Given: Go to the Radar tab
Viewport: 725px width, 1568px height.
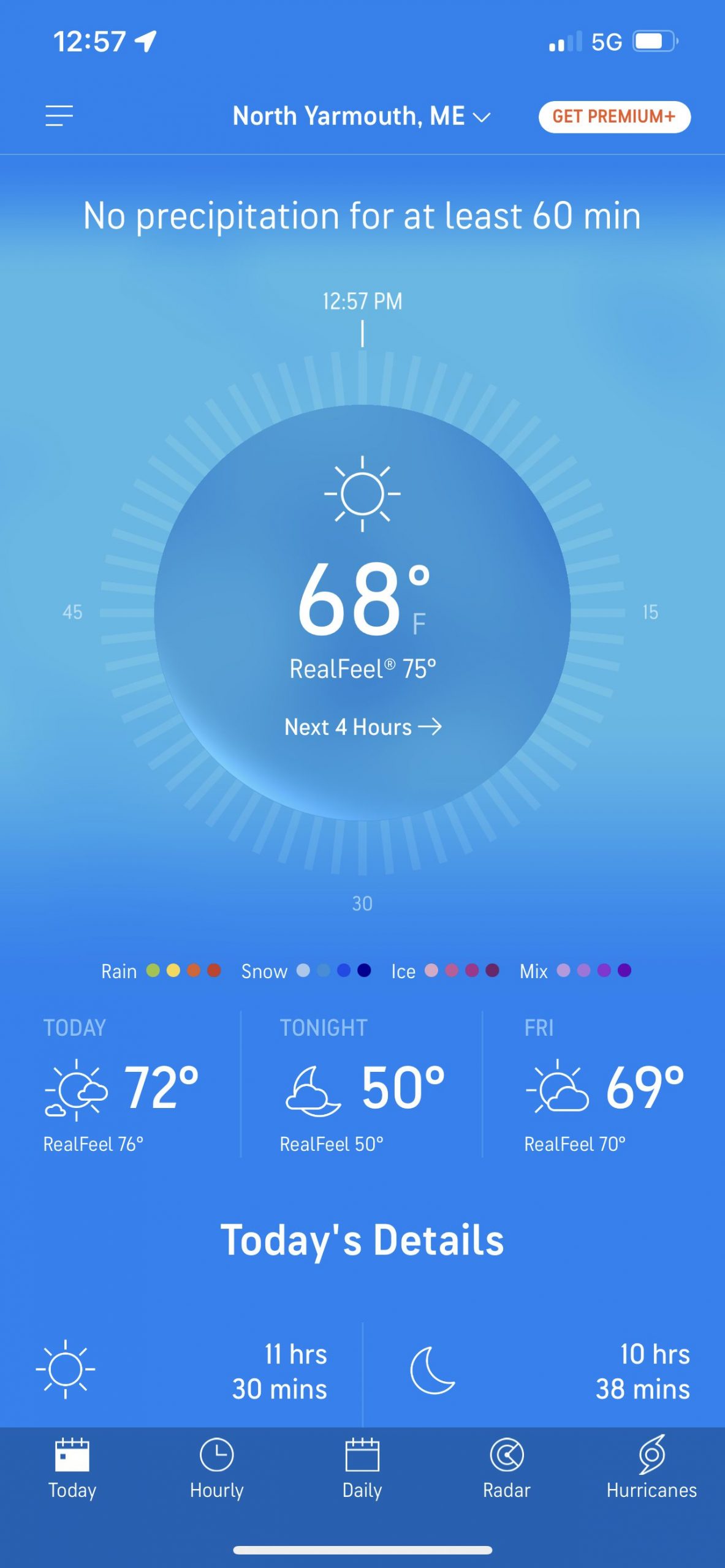Looking at the screenshot, I should tap(507, 1468).
